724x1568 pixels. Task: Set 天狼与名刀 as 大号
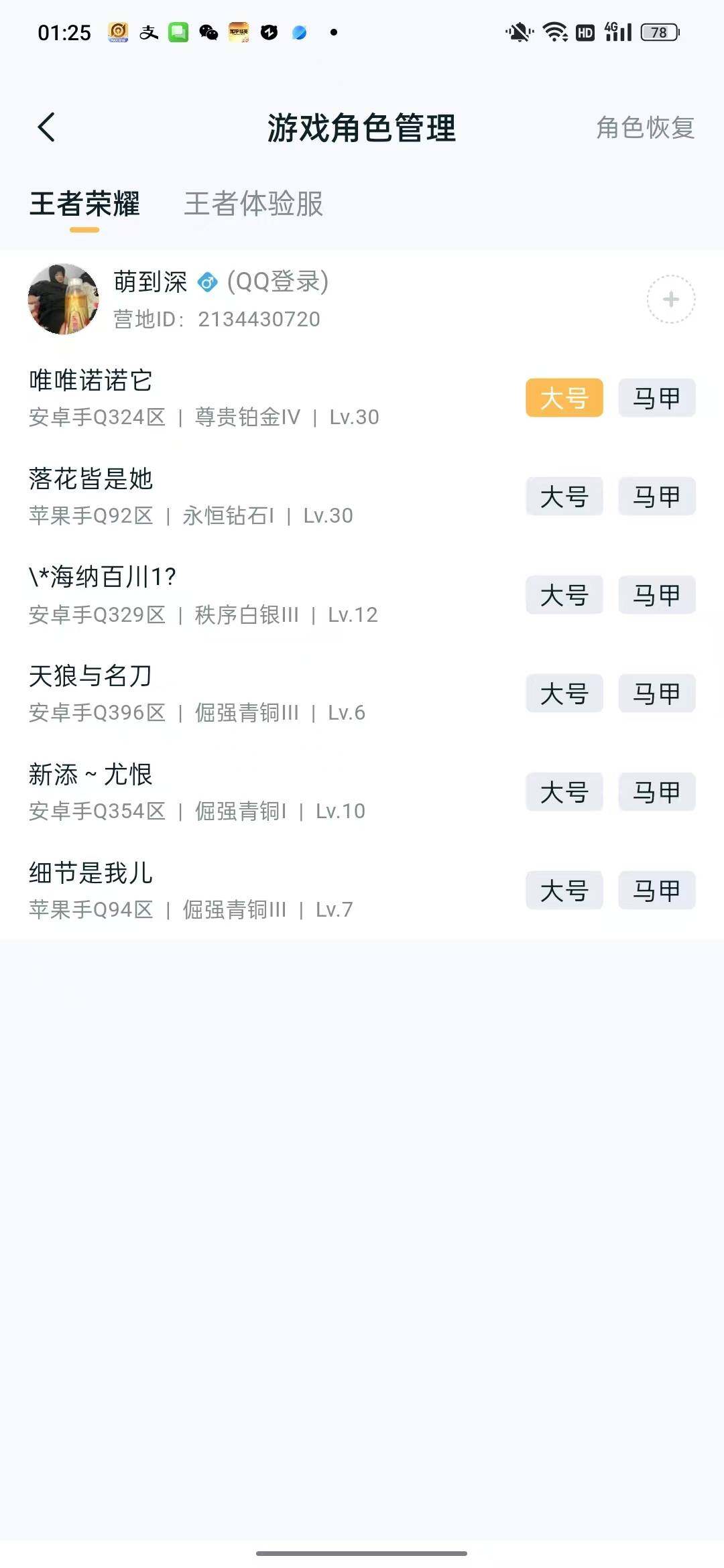[564, 694]
